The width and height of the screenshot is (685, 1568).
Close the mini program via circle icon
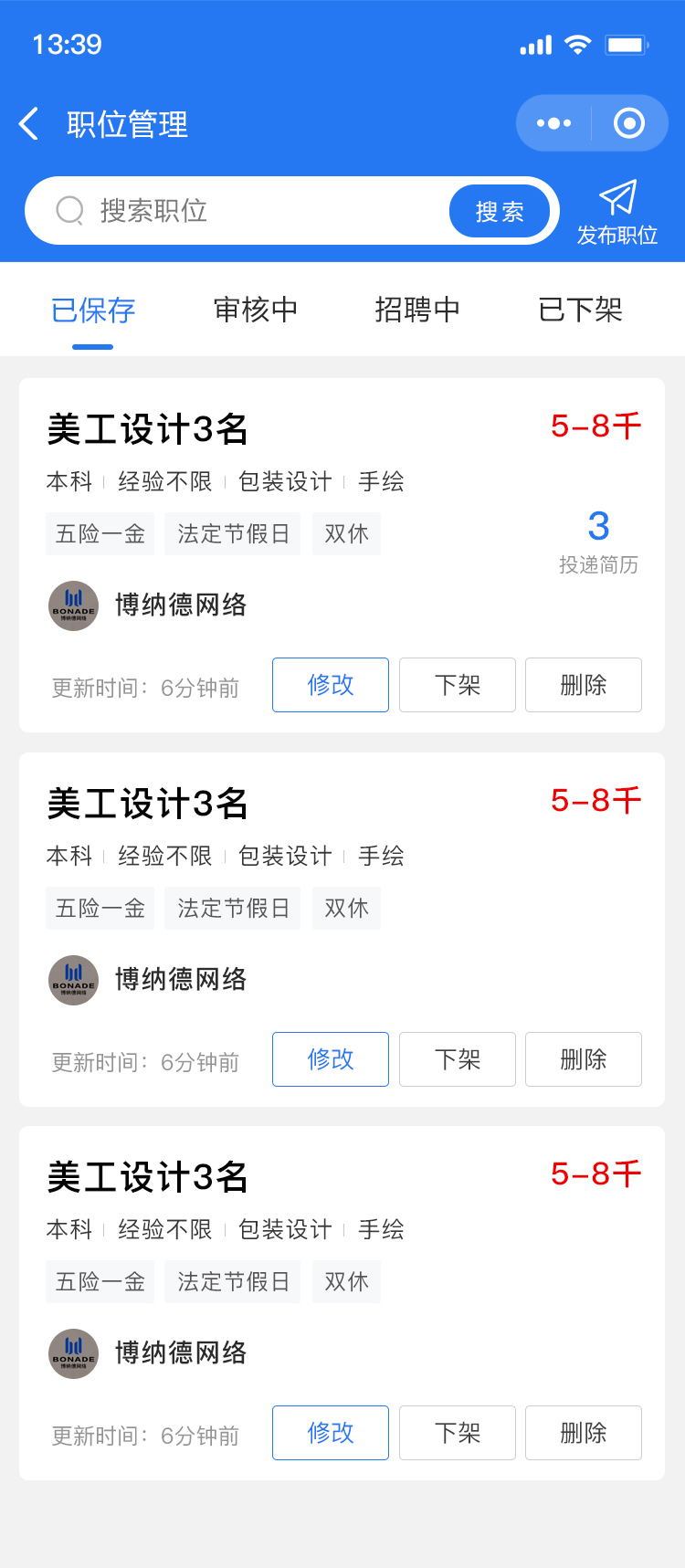click(629, 123)
